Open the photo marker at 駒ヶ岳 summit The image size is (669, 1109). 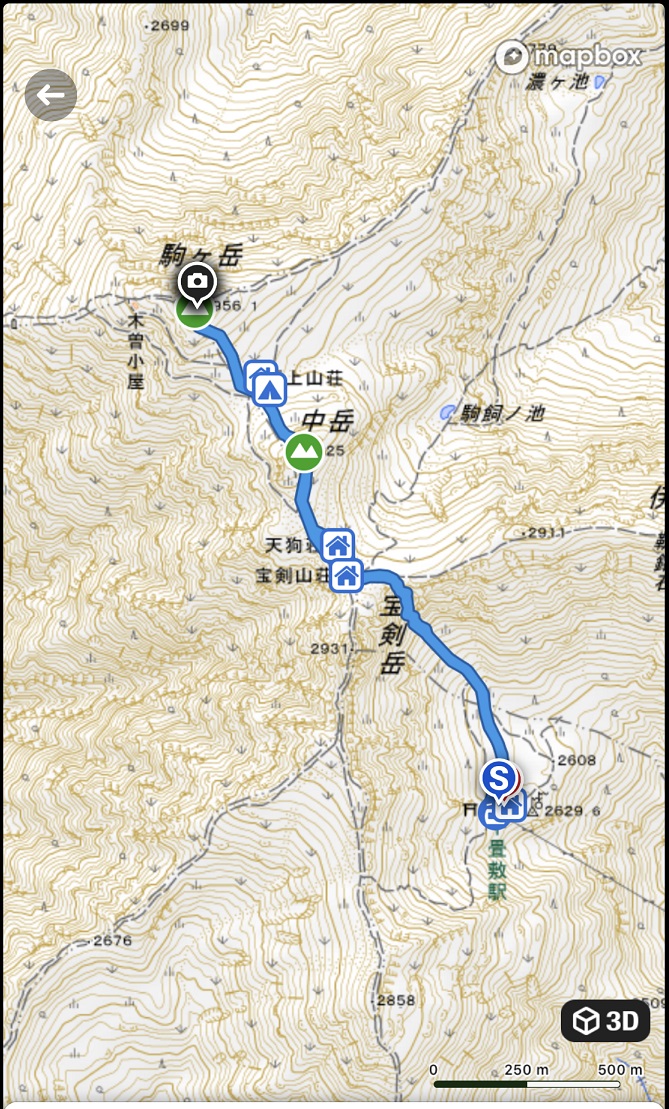click(197, 282)
